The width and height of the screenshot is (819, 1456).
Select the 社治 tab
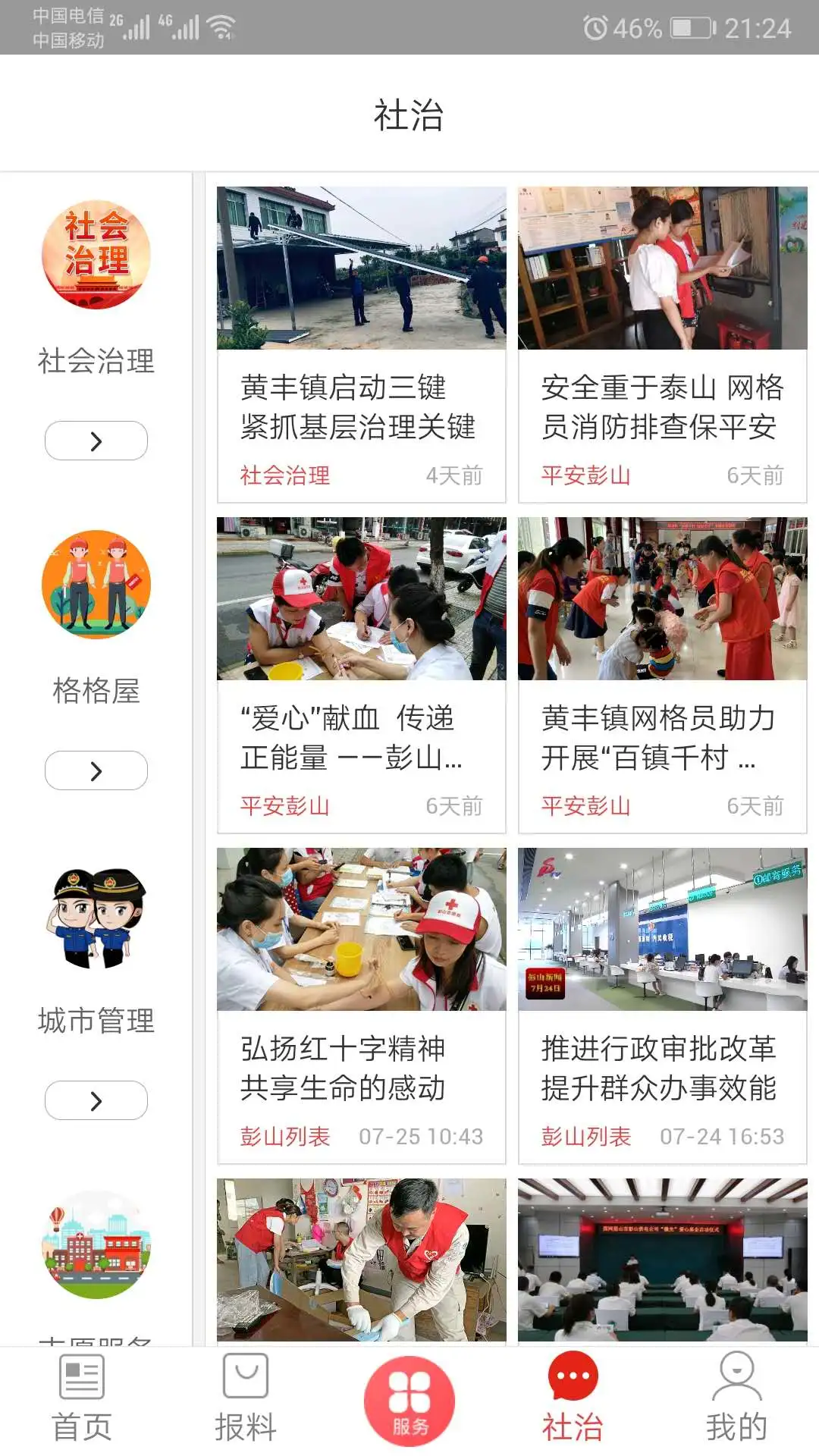click(573, 1400)
